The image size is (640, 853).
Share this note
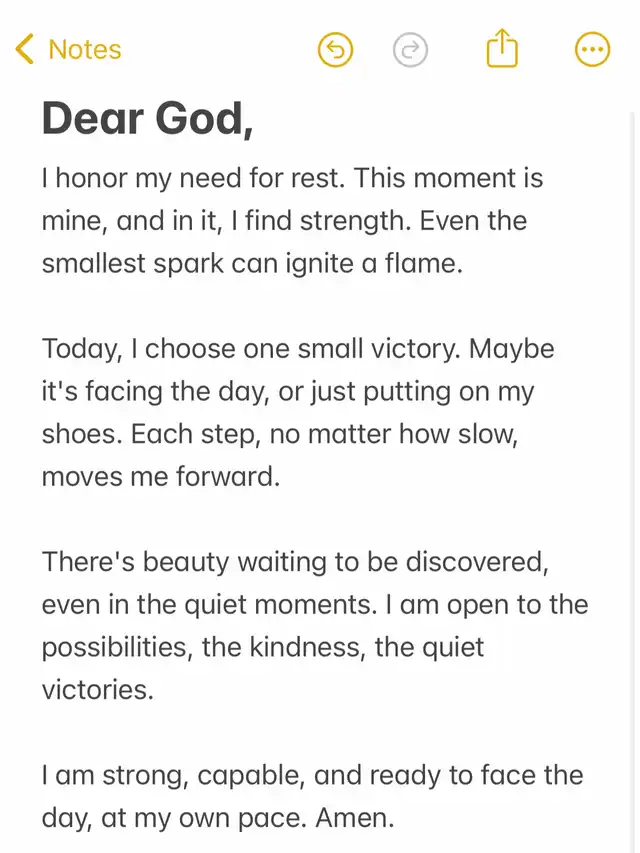pyautogui.click(x=502, y=48)
